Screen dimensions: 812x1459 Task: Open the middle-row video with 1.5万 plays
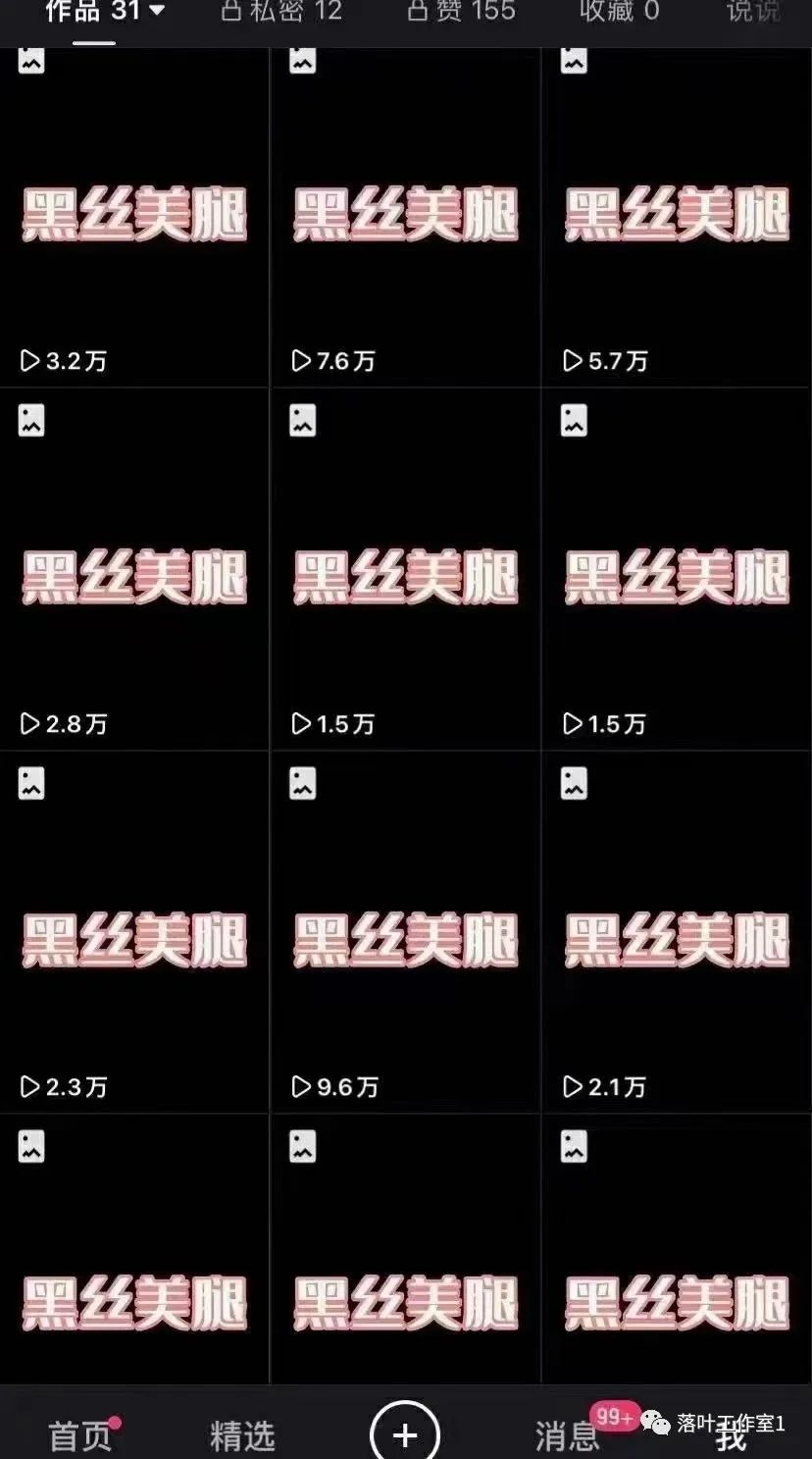(406, 574)
